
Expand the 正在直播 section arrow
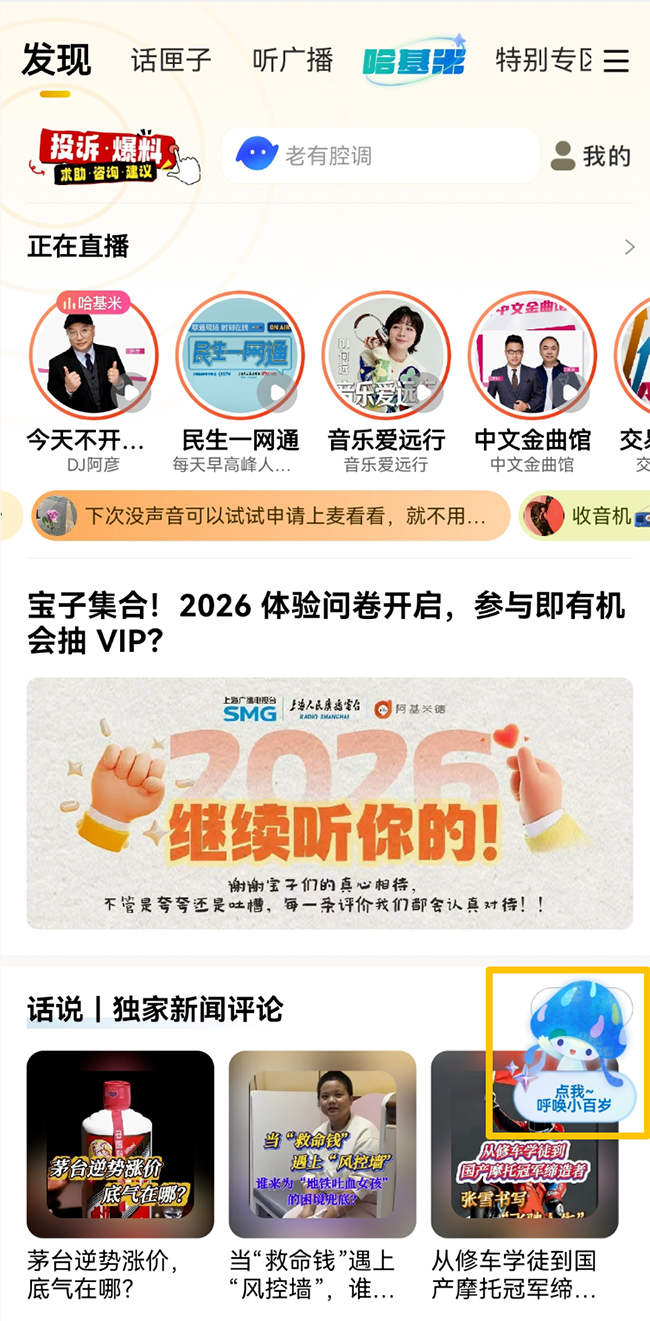pyautogui.click(x=629, y=247)
